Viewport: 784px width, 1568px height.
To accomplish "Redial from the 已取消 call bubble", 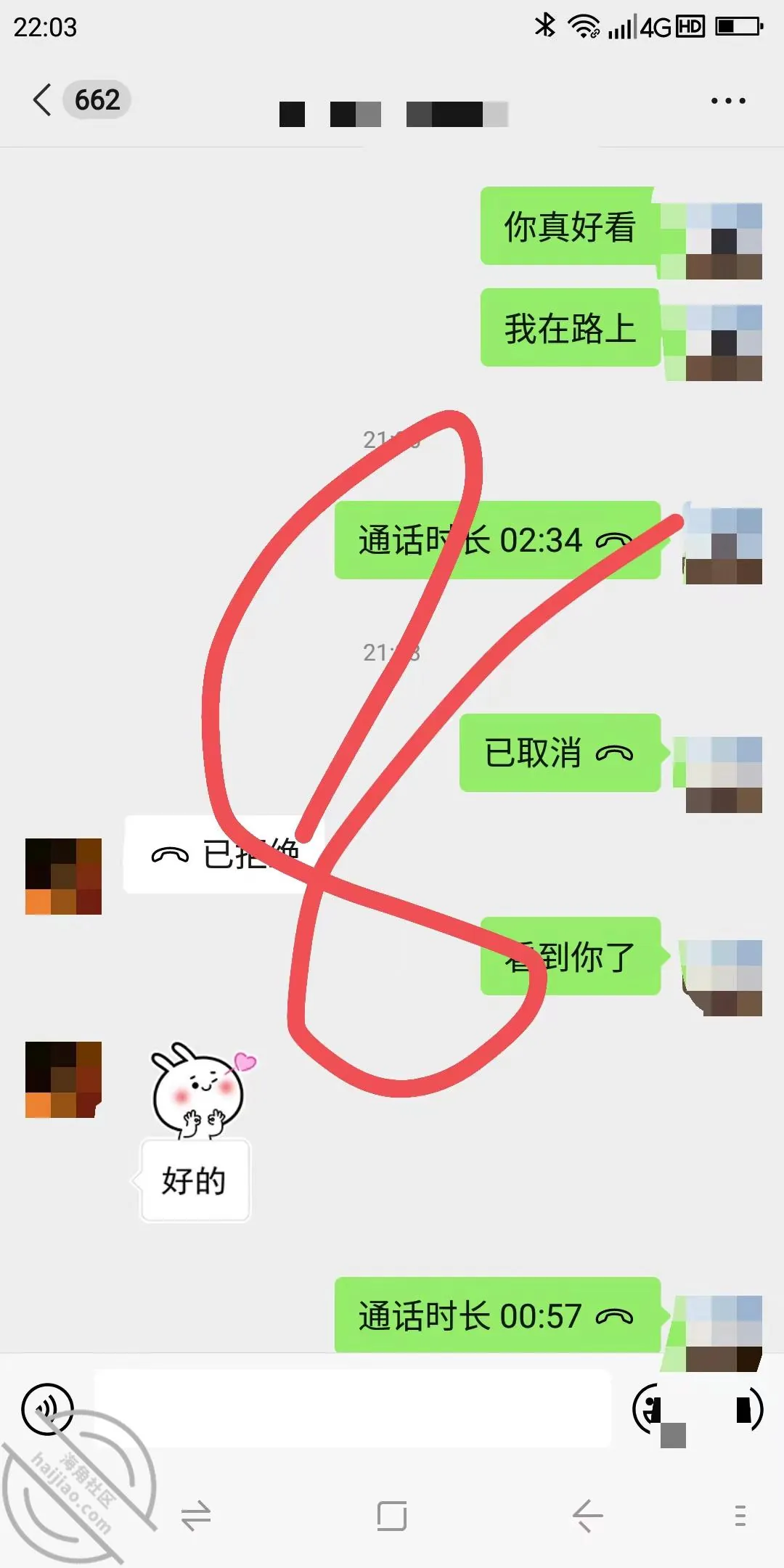I will pos(560,753).
